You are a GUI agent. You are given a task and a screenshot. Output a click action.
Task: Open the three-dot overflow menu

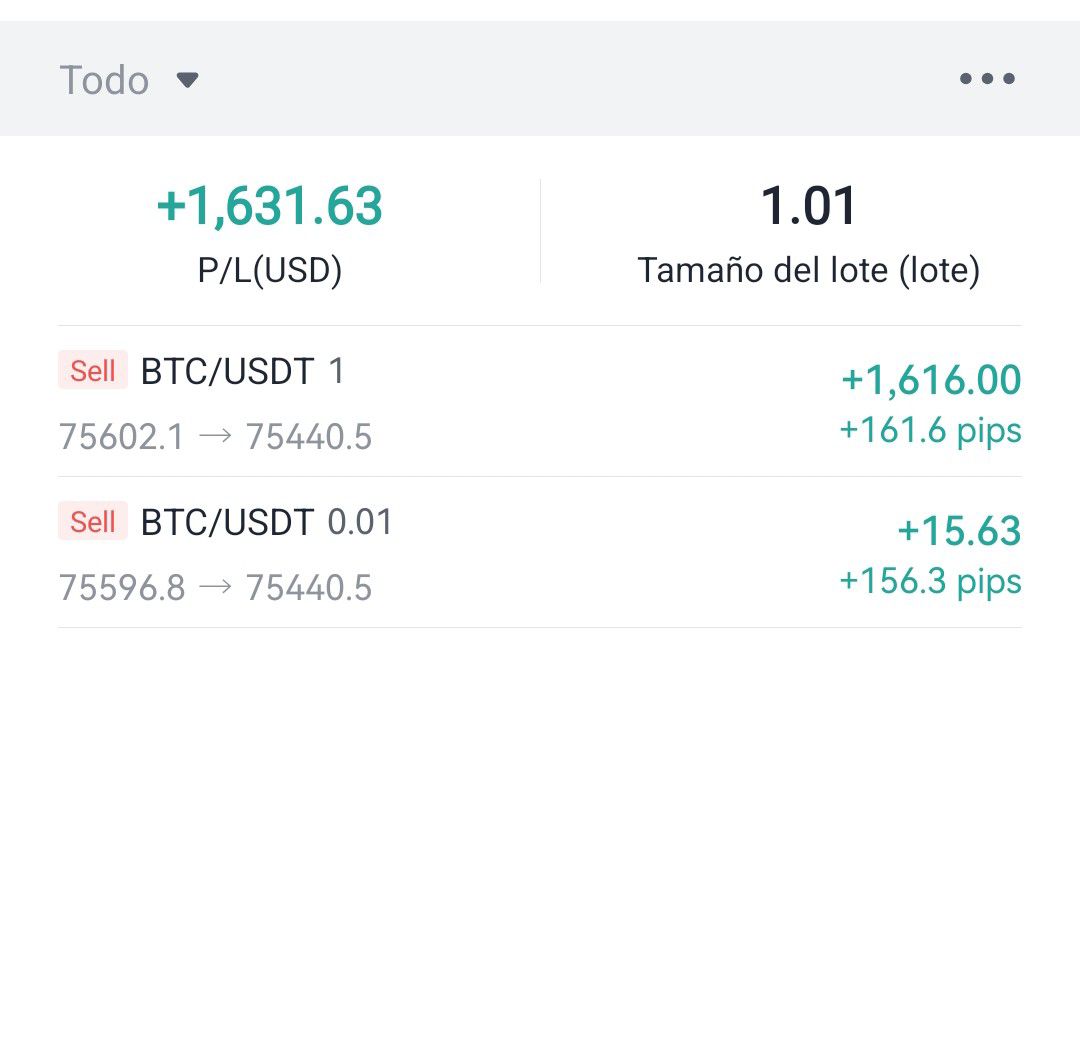(987, 79)
